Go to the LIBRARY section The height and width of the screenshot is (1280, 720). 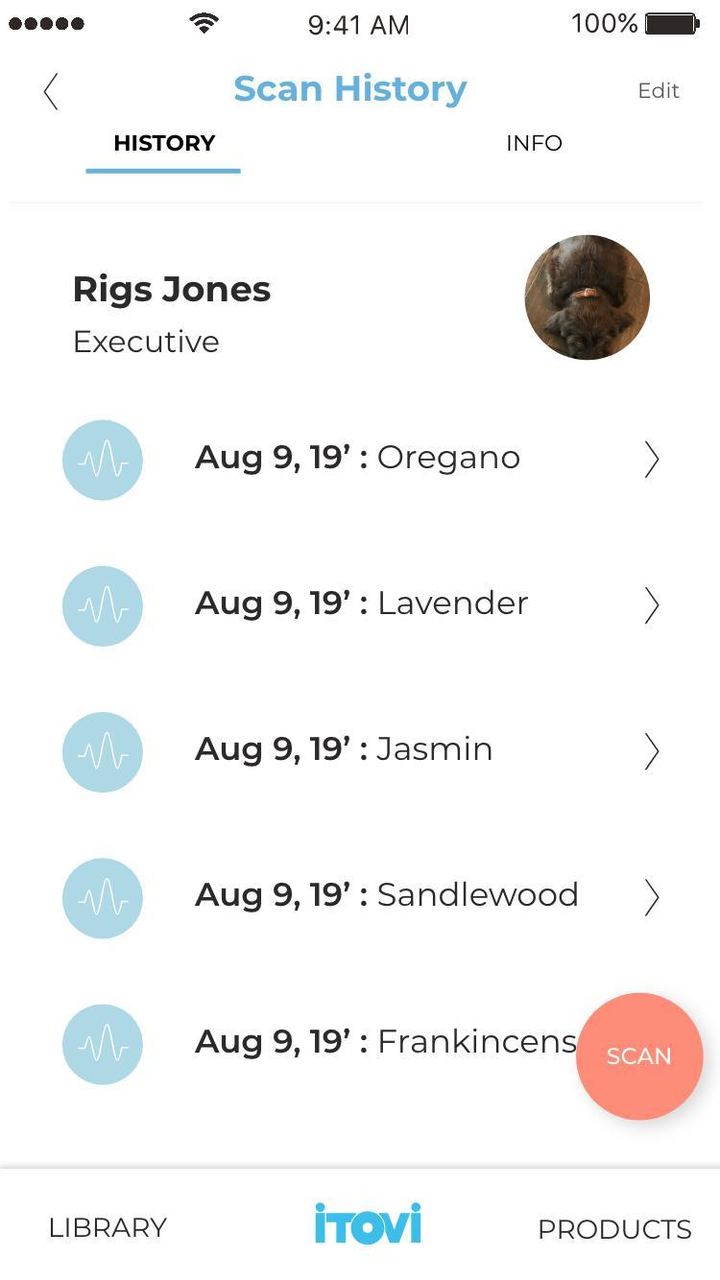108,1228
